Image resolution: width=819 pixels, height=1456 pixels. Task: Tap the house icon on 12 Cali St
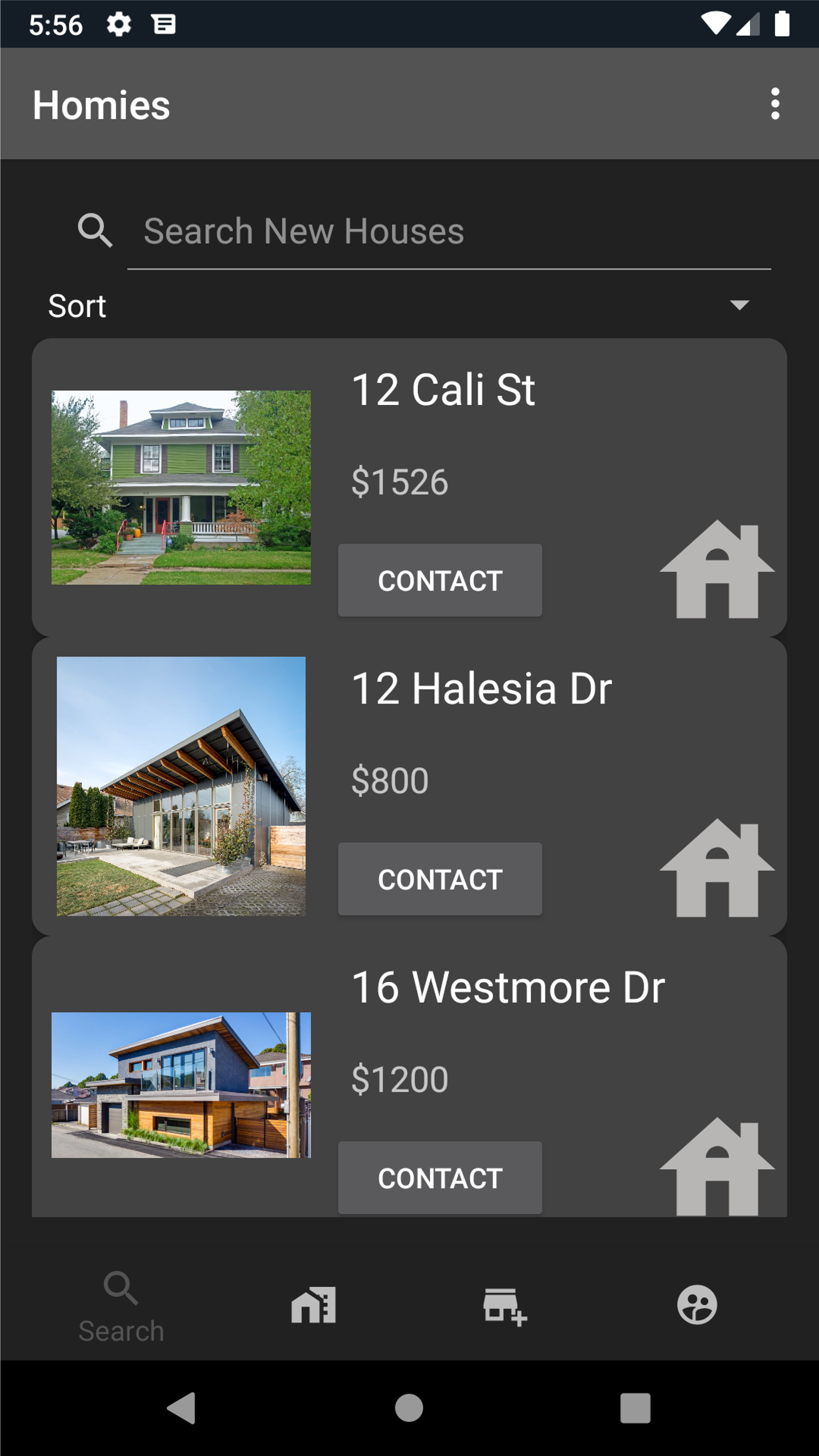click(716, 569)
